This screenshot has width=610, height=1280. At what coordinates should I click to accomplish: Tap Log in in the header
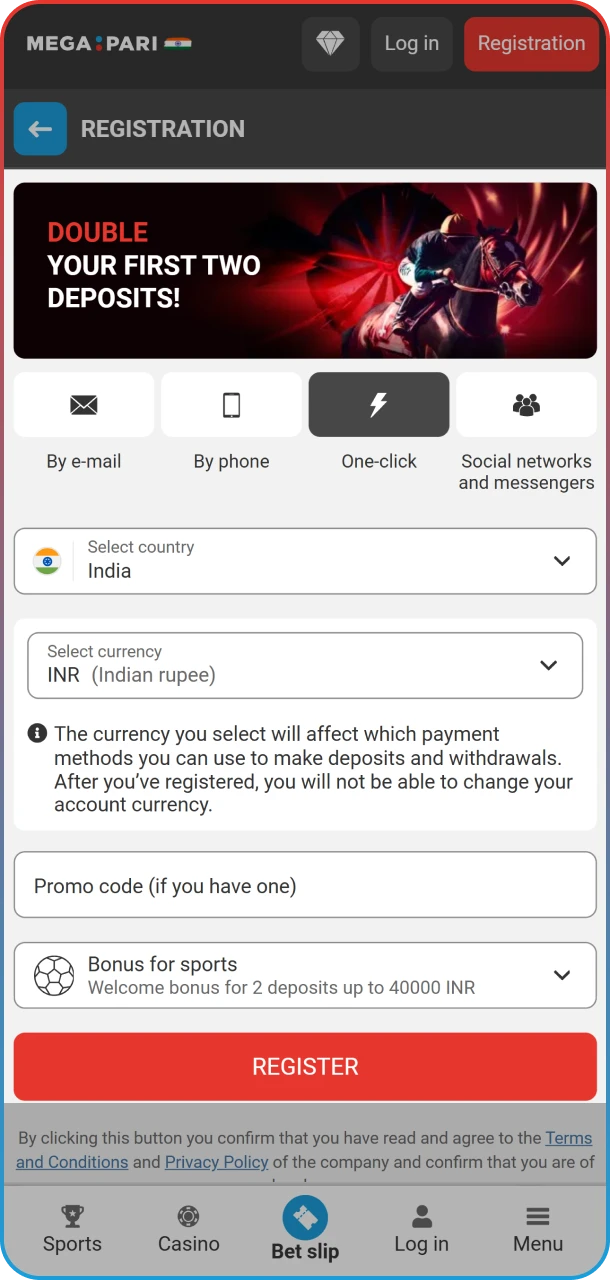pyautogui.click(x=411, y=43)
